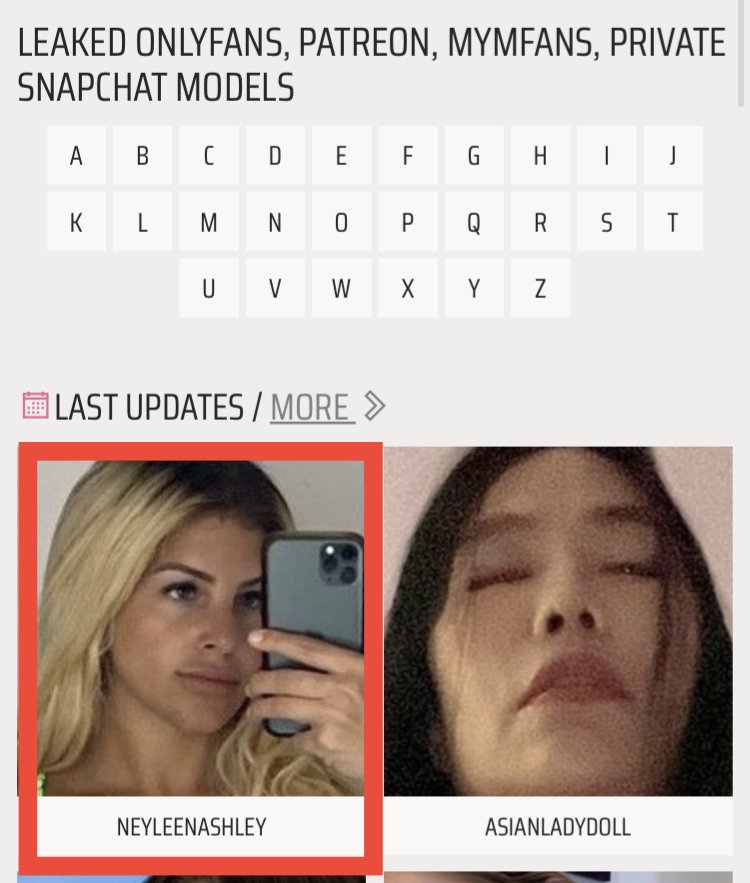Browse entries under letter S

[606, 222]
